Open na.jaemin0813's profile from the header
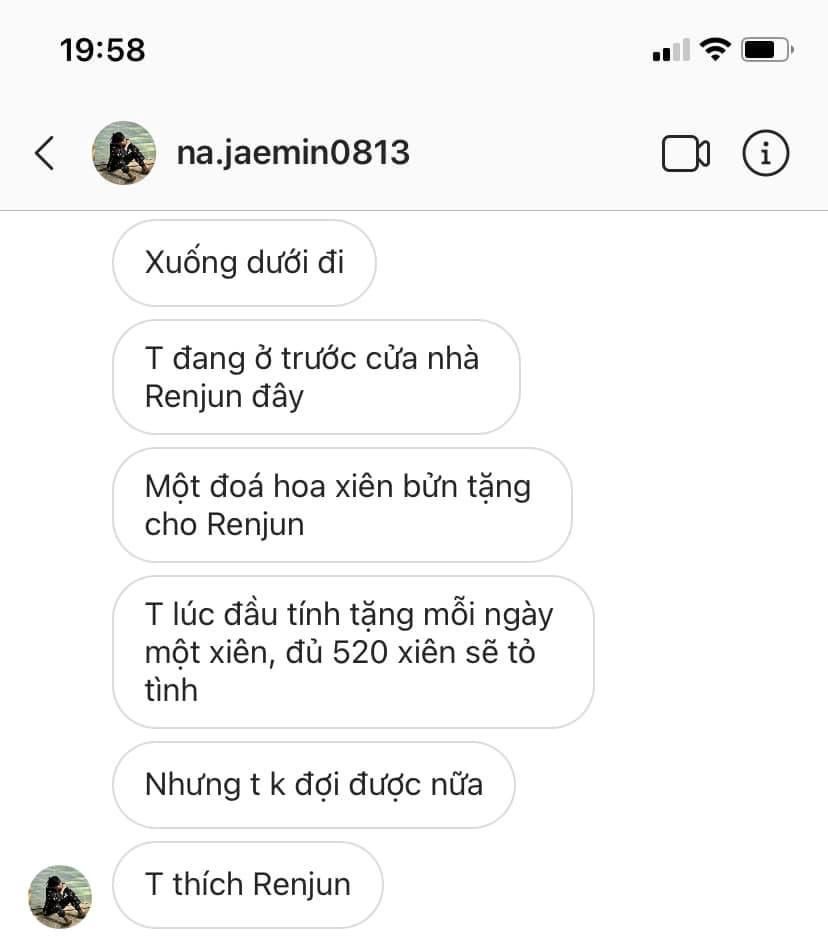The height and width of the screenshot is (944, 828). coord(293,153)
